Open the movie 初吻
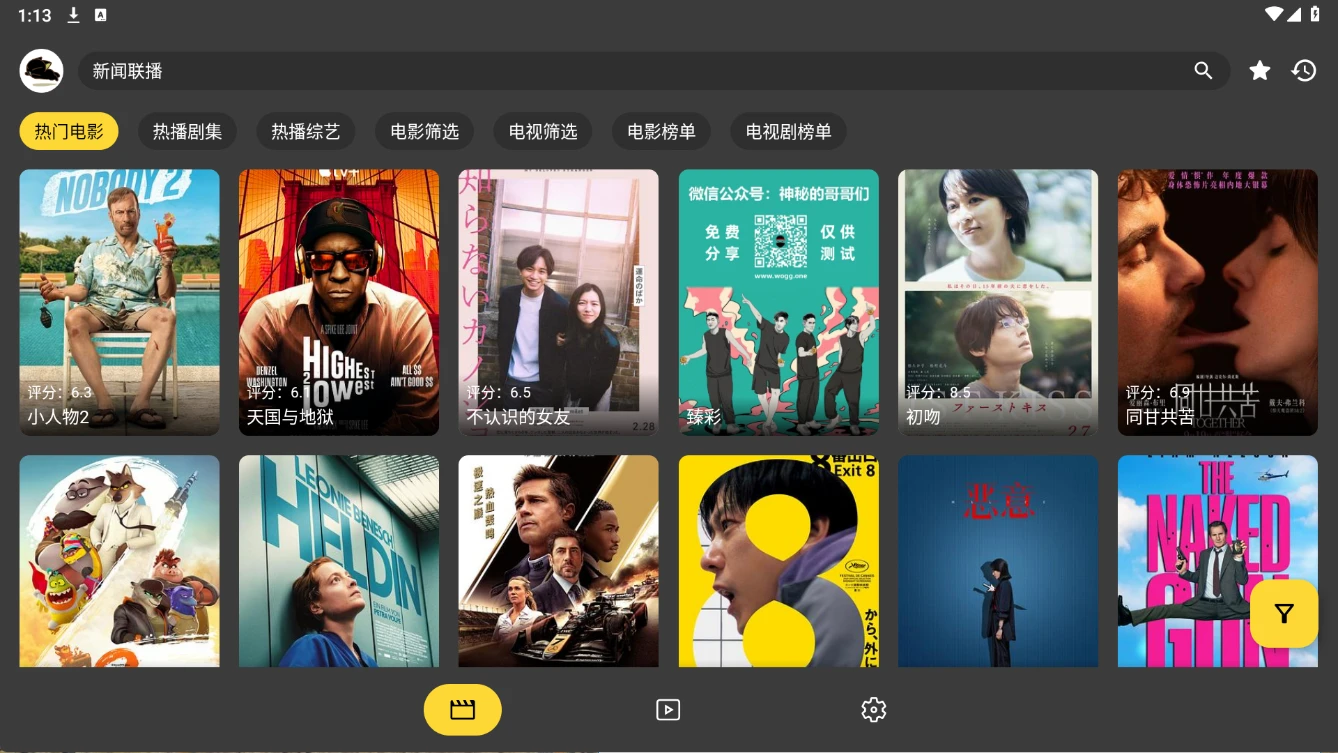Viewport: 1338px width, 753px height. (998, 302)
